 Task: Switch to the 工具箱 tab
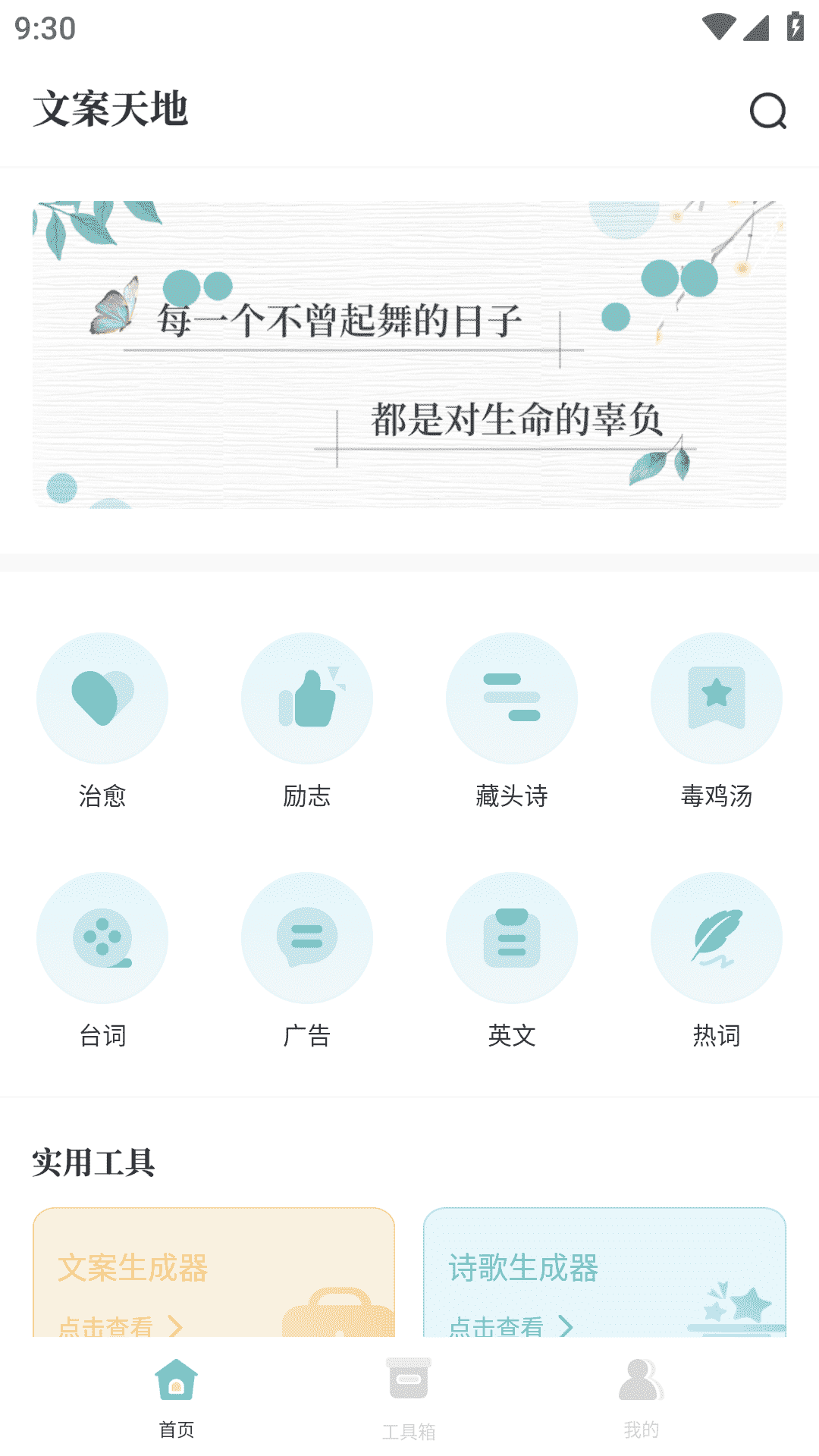point(409,1398)
